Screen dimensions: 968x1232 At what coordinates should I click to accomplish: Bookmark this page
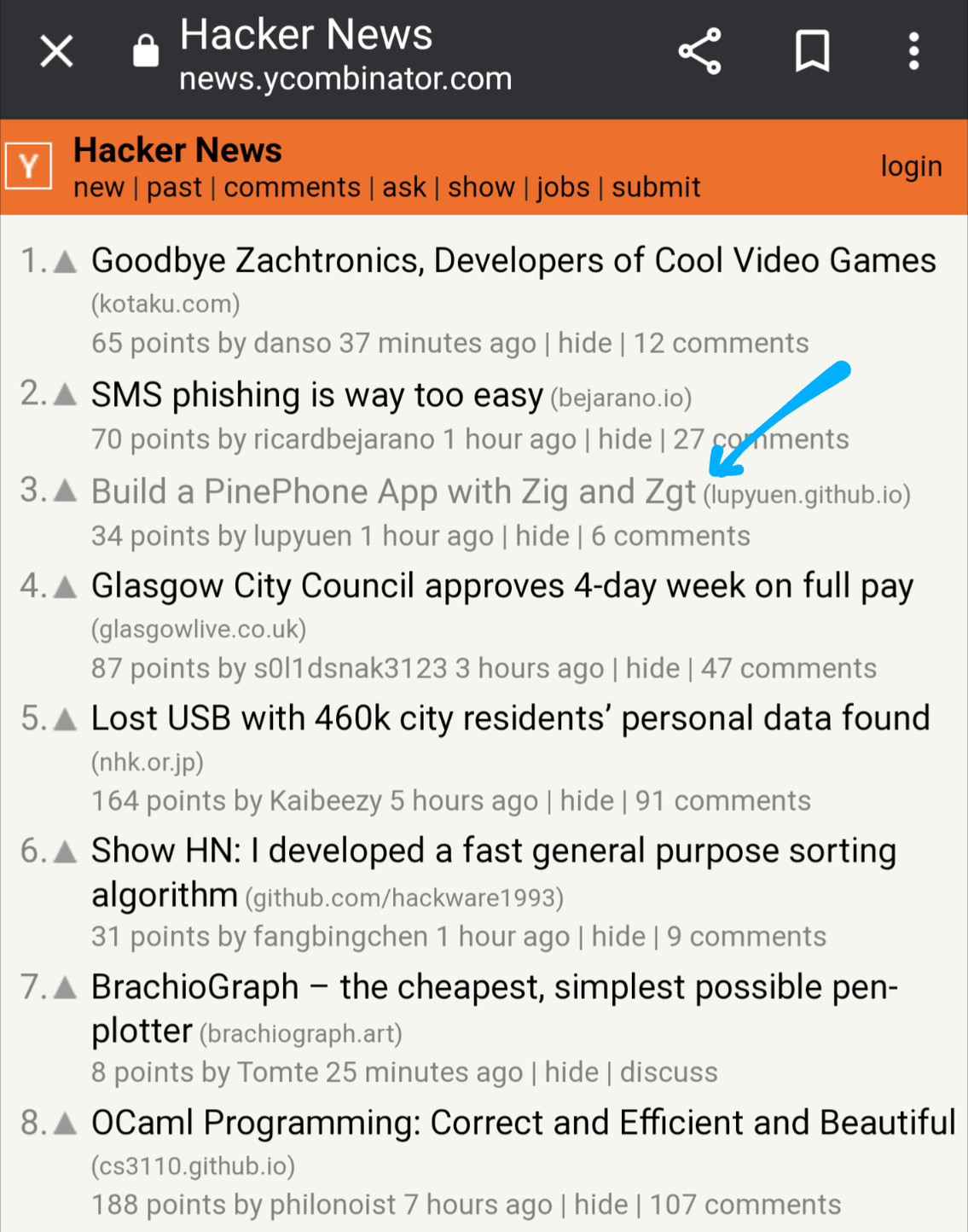point(812,51)
